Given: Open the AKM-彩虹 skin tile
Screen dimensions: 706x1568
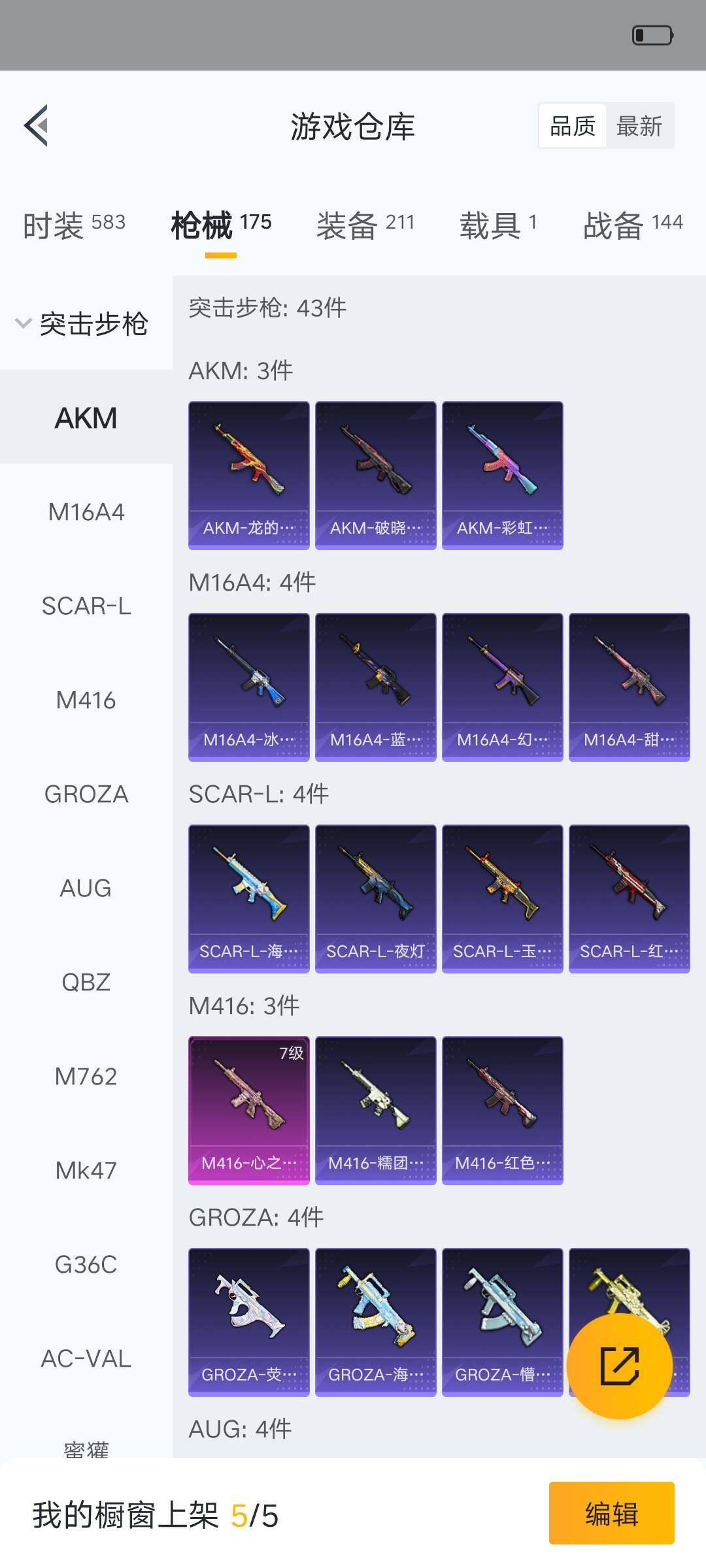Looking at the screenshot, I should point(502,475).
